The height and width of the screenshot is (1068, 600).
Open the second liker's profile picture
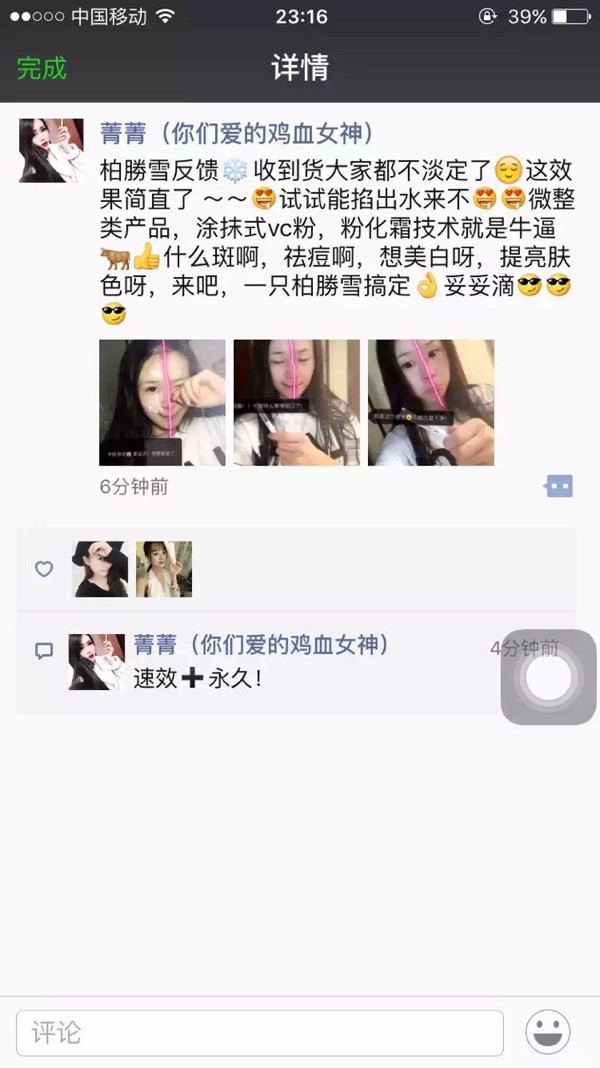[x=164, y=569]
